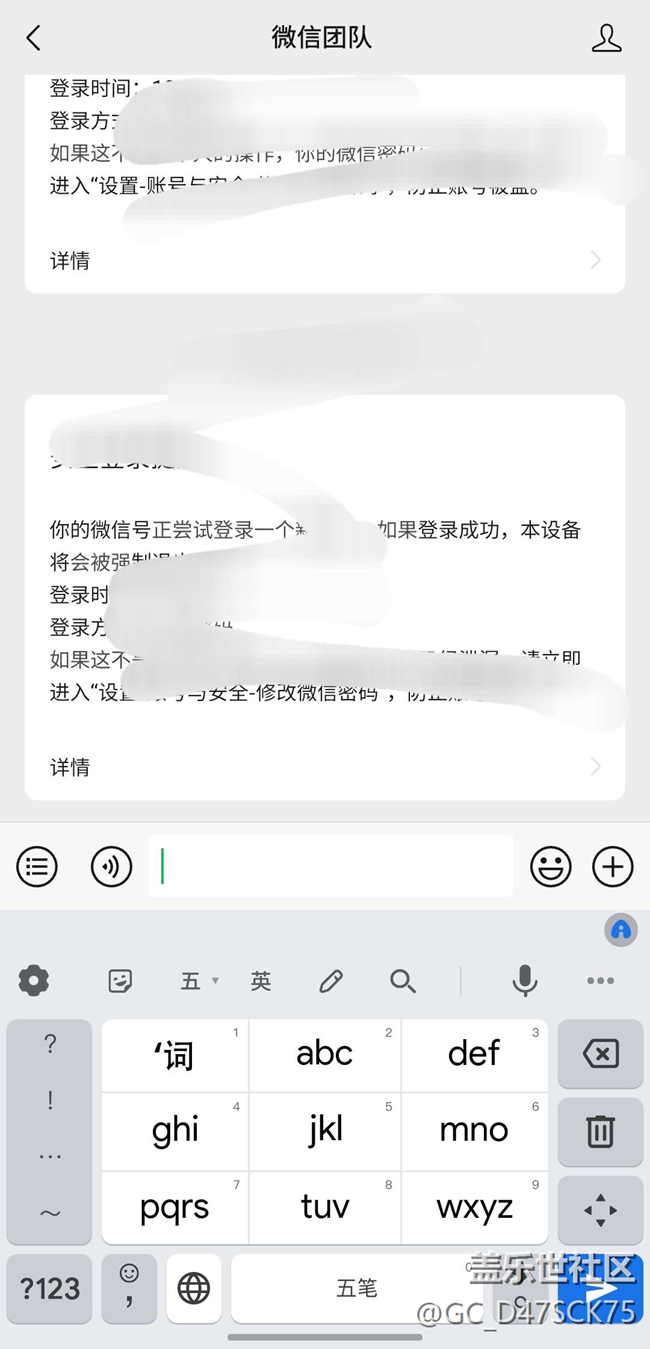Open the 五 input method dropdown

click(x=198, y=981)
